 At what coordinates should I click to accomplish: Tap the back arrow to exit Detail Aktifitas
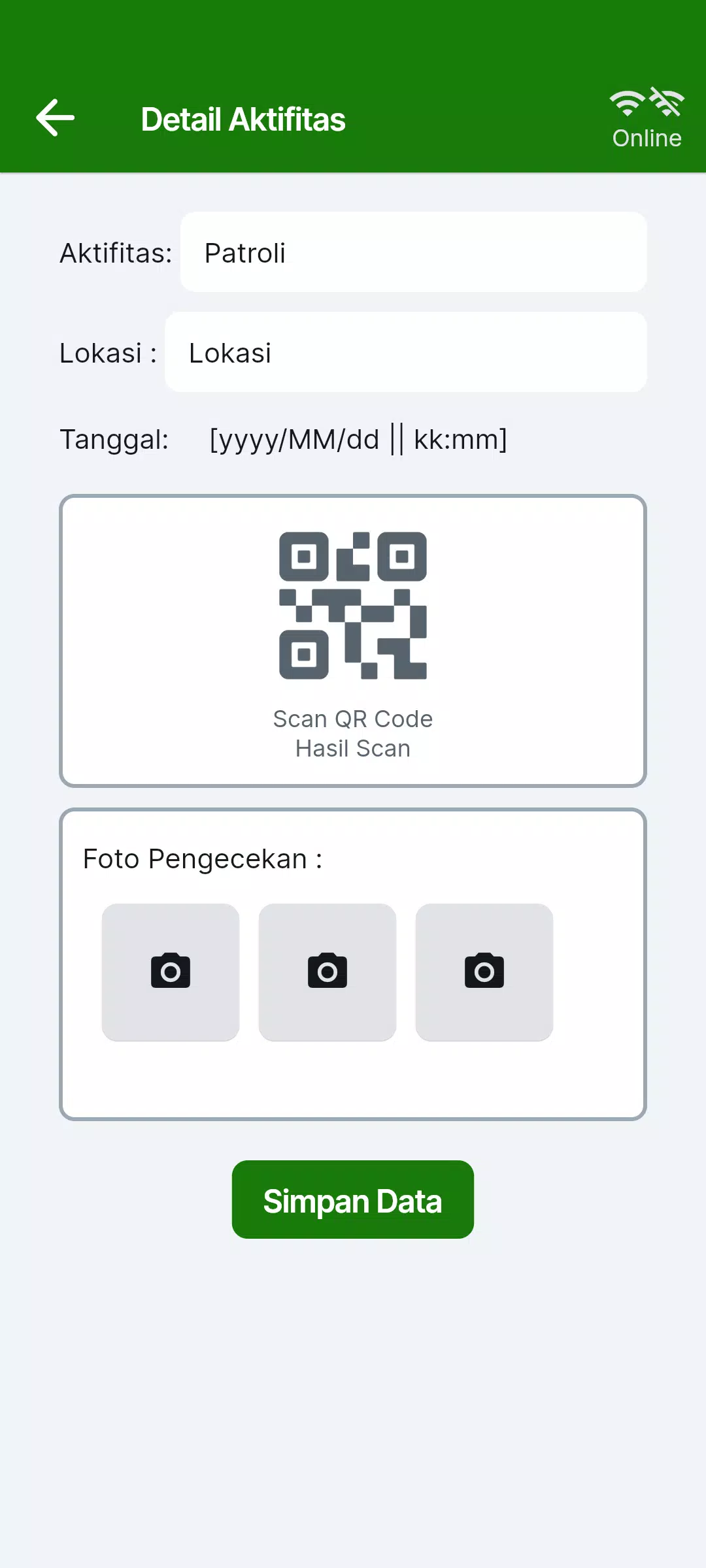(55, 118)
